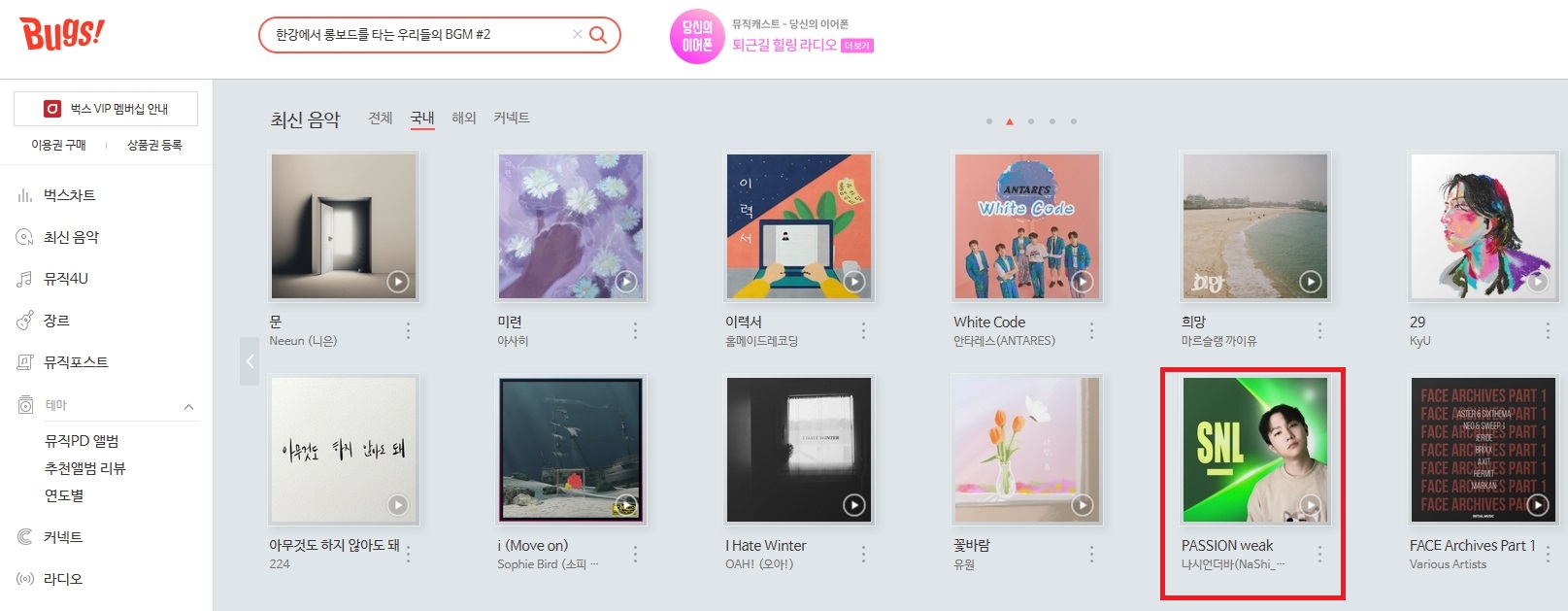Open the 벅스 VIP 멤버십 안내 button
The image size is (1568, 611).
tap(106, 109)
